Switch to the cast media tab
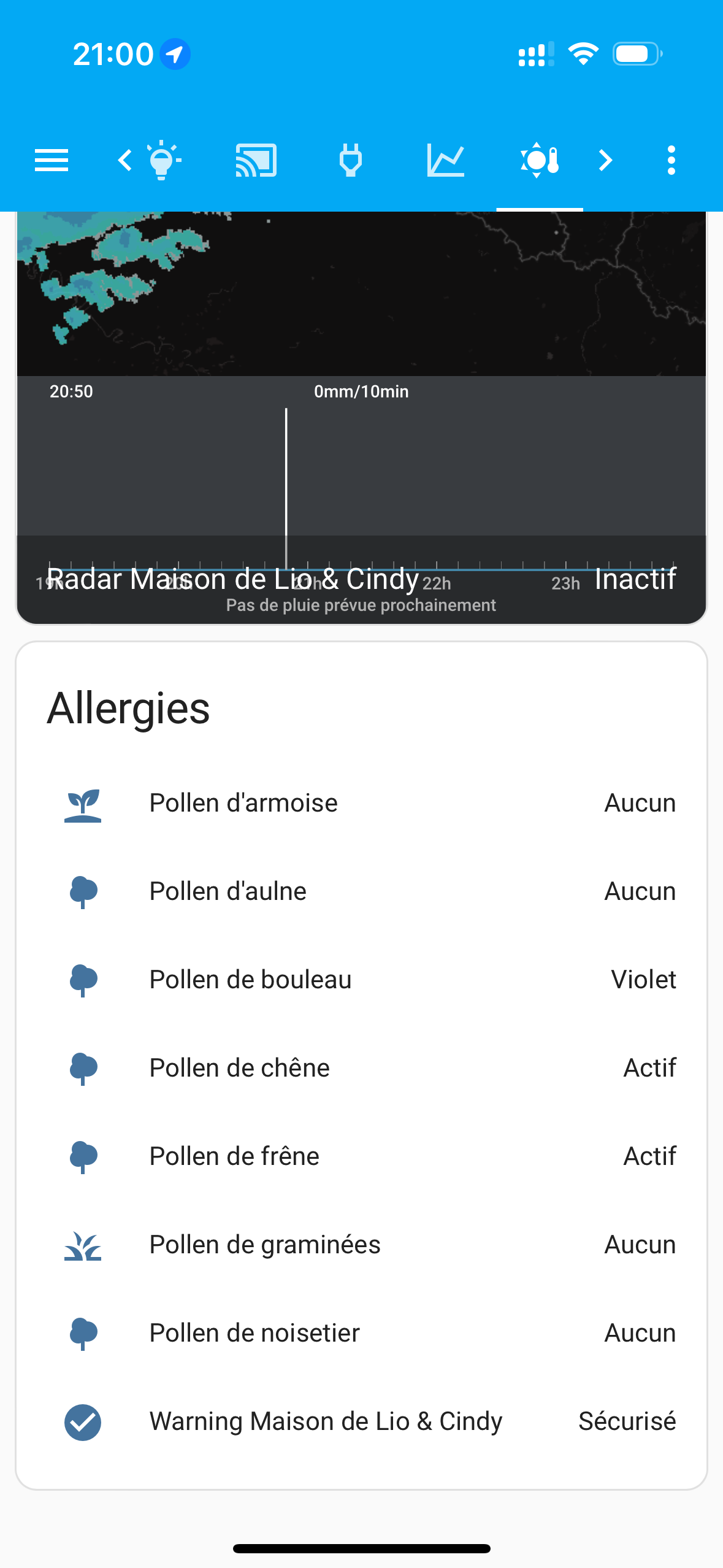This screenshot has width=723, height=1568. click(256, 161)
